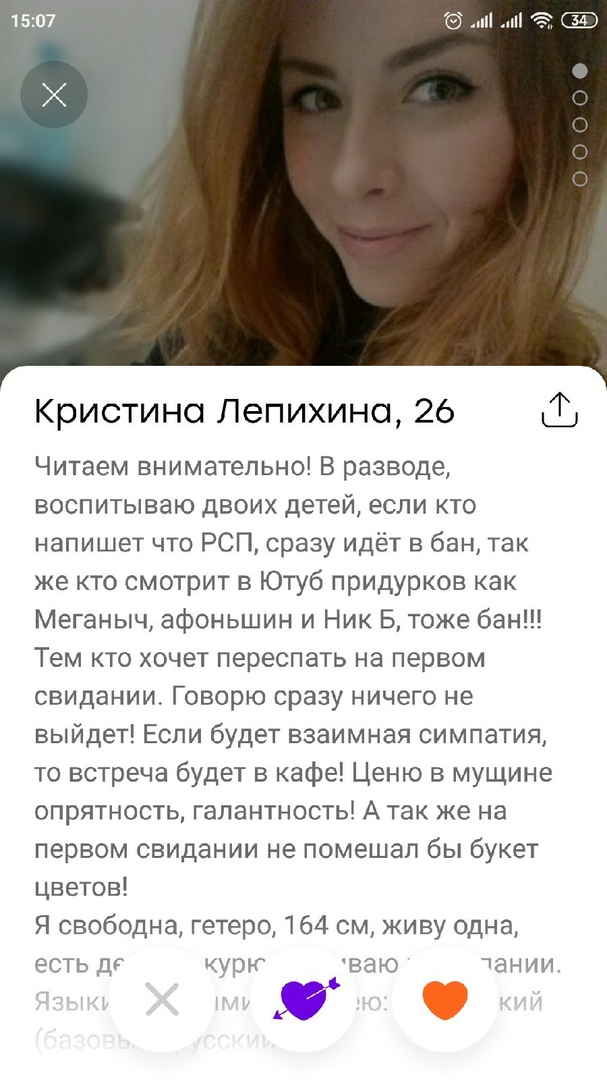The image size is (607, 1080).
Task: Like the profile with the orange heart
Action: coord(445,999)
